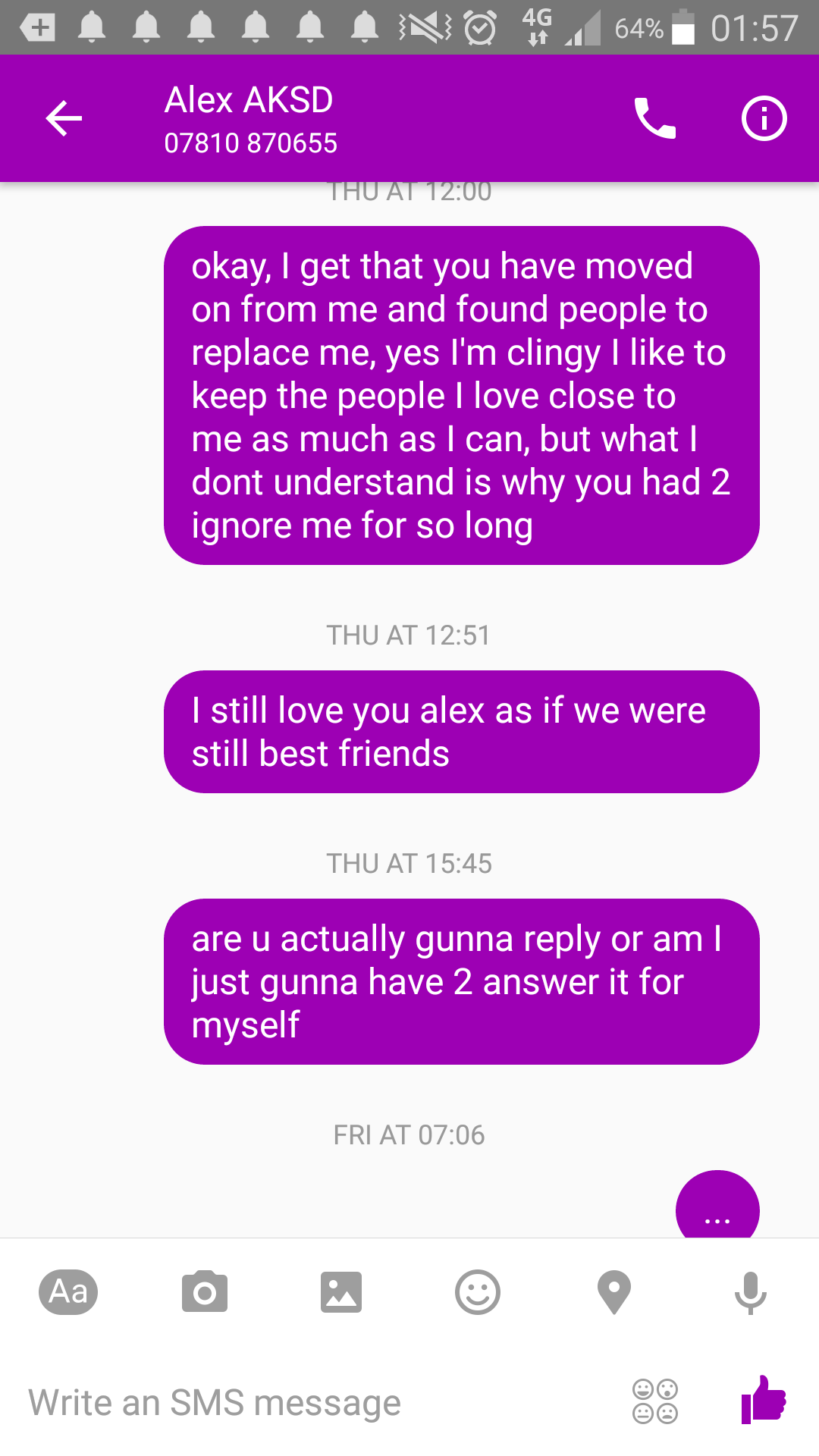Screen dimensions: 819x1456
Task: Send a thumbs-up like
Action: [764, 1399]
